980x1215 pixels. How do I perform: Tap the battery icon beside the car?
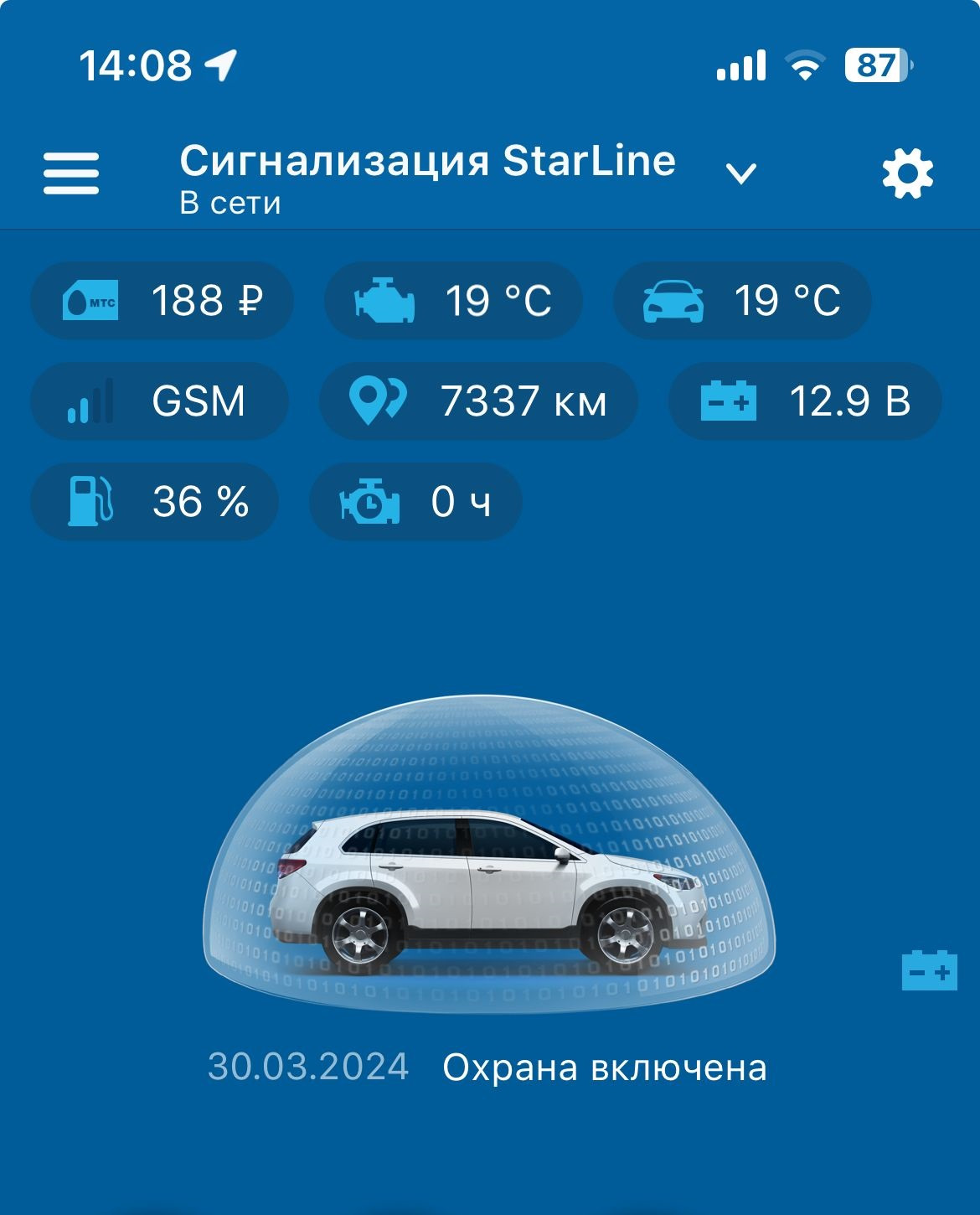point(929,971)
